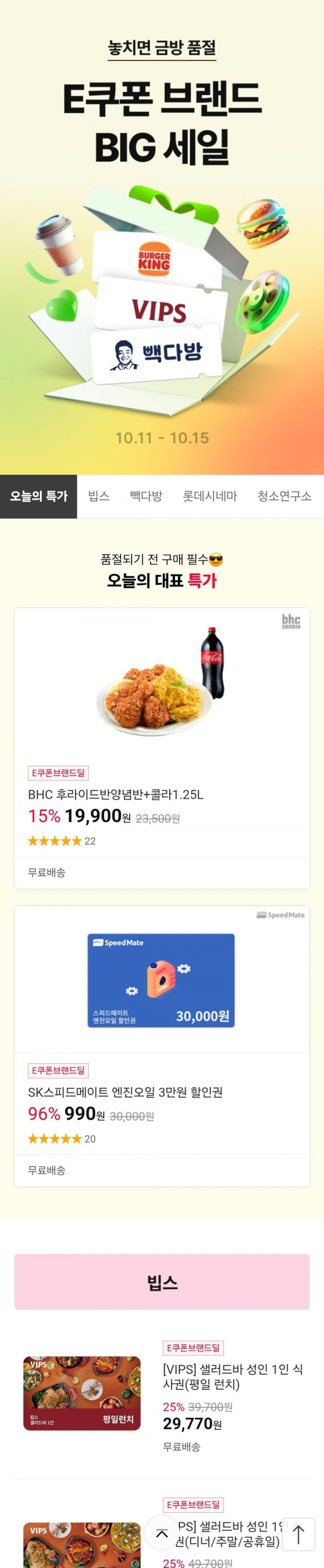The height and width of the screenshot is (1568, 324).
Task: Open the 빽다방 tab
Action: point(146,496)
